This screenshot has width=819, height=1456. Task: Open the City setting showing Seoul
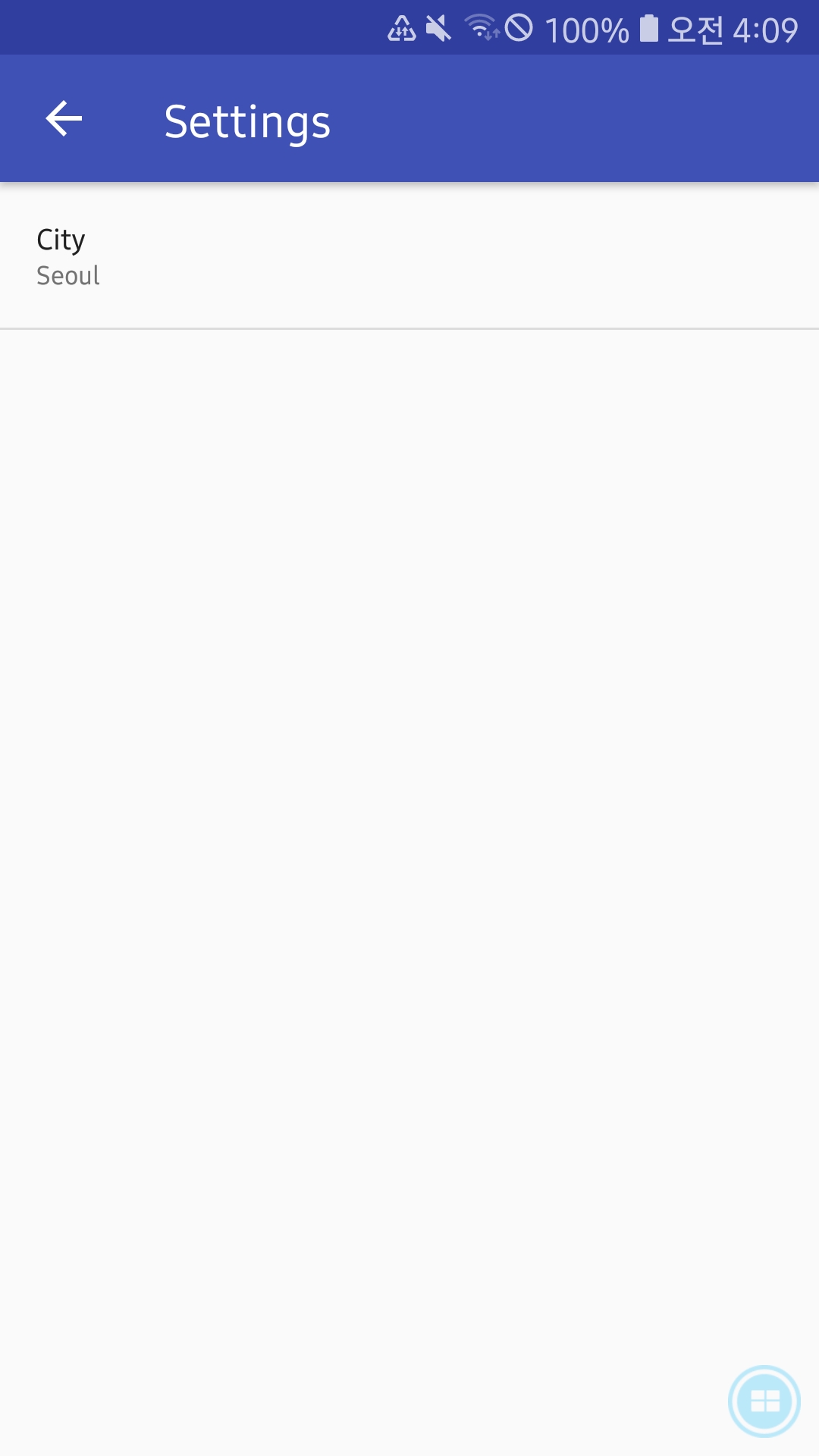409,256
